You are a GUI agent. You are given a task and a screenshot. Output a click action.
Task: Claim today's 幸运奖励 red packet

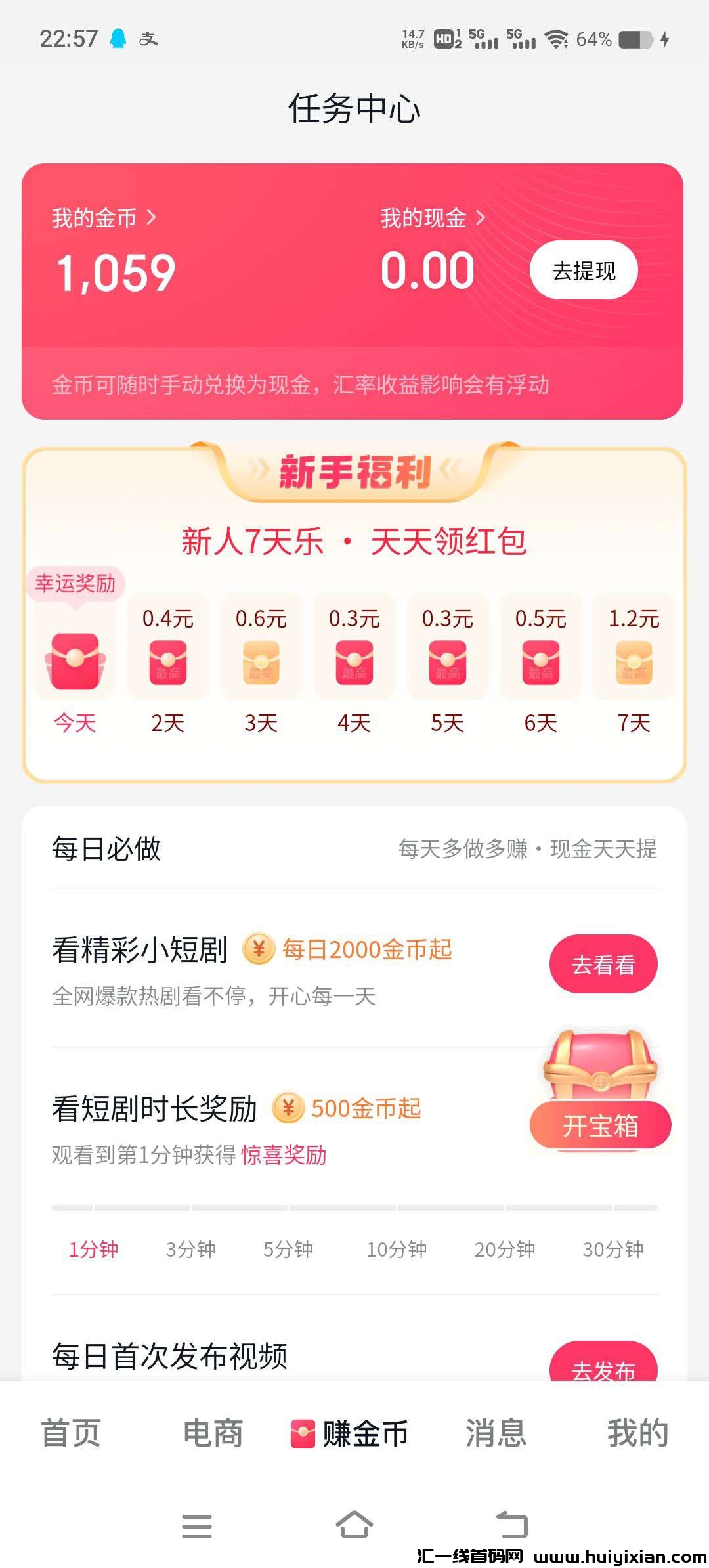coord(75,660)
